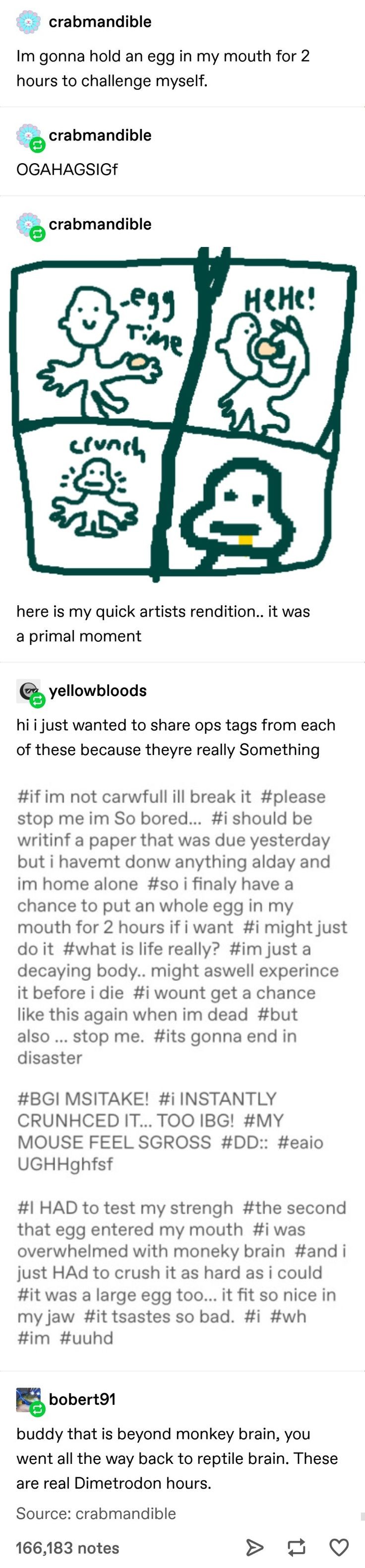Open bobert91's blog
This screenshot has width=365, height=1568.
pos(82,1399)
